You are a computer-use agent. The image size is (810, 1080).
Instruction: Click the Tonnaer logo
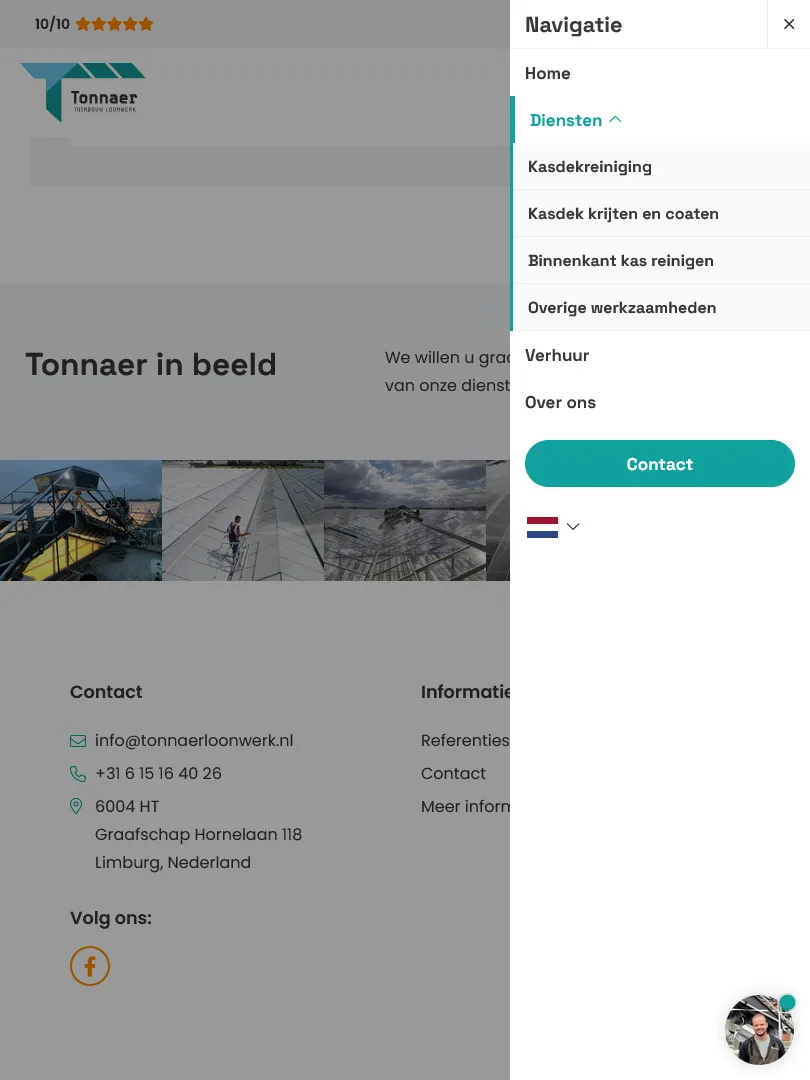click(83, 92)
